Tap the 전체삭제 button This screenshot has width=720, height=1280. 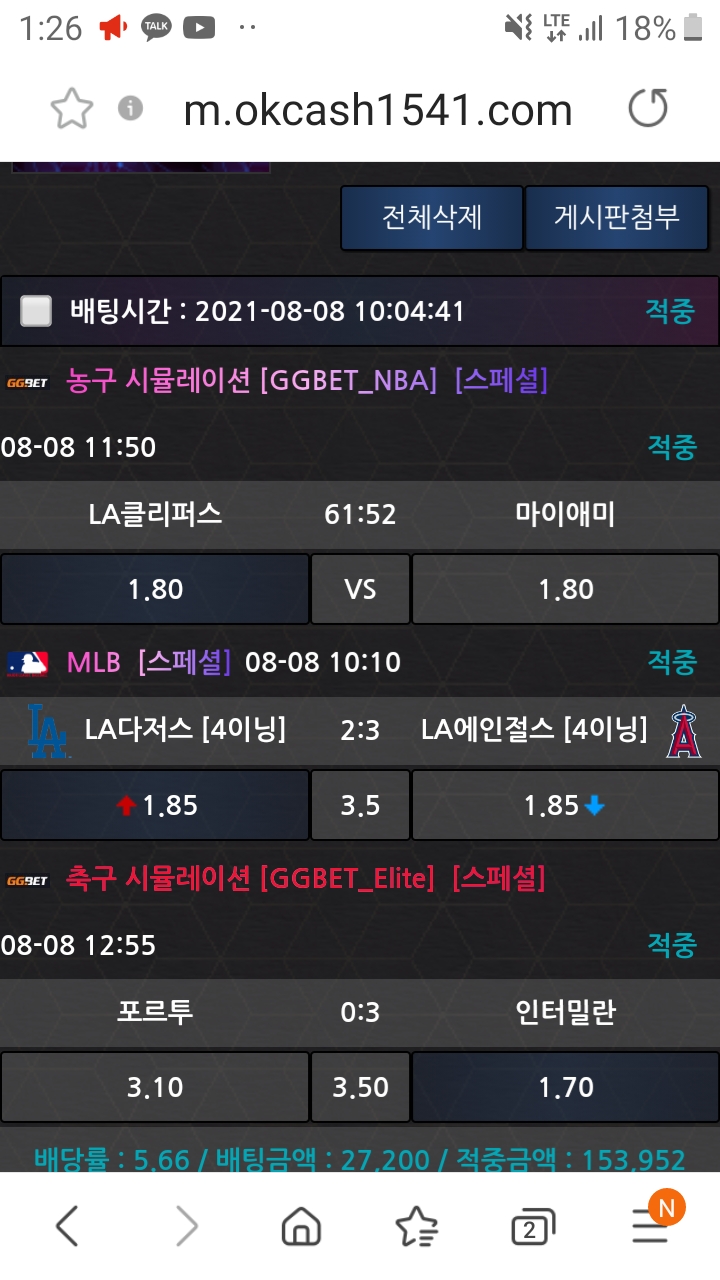coord(432,217)
